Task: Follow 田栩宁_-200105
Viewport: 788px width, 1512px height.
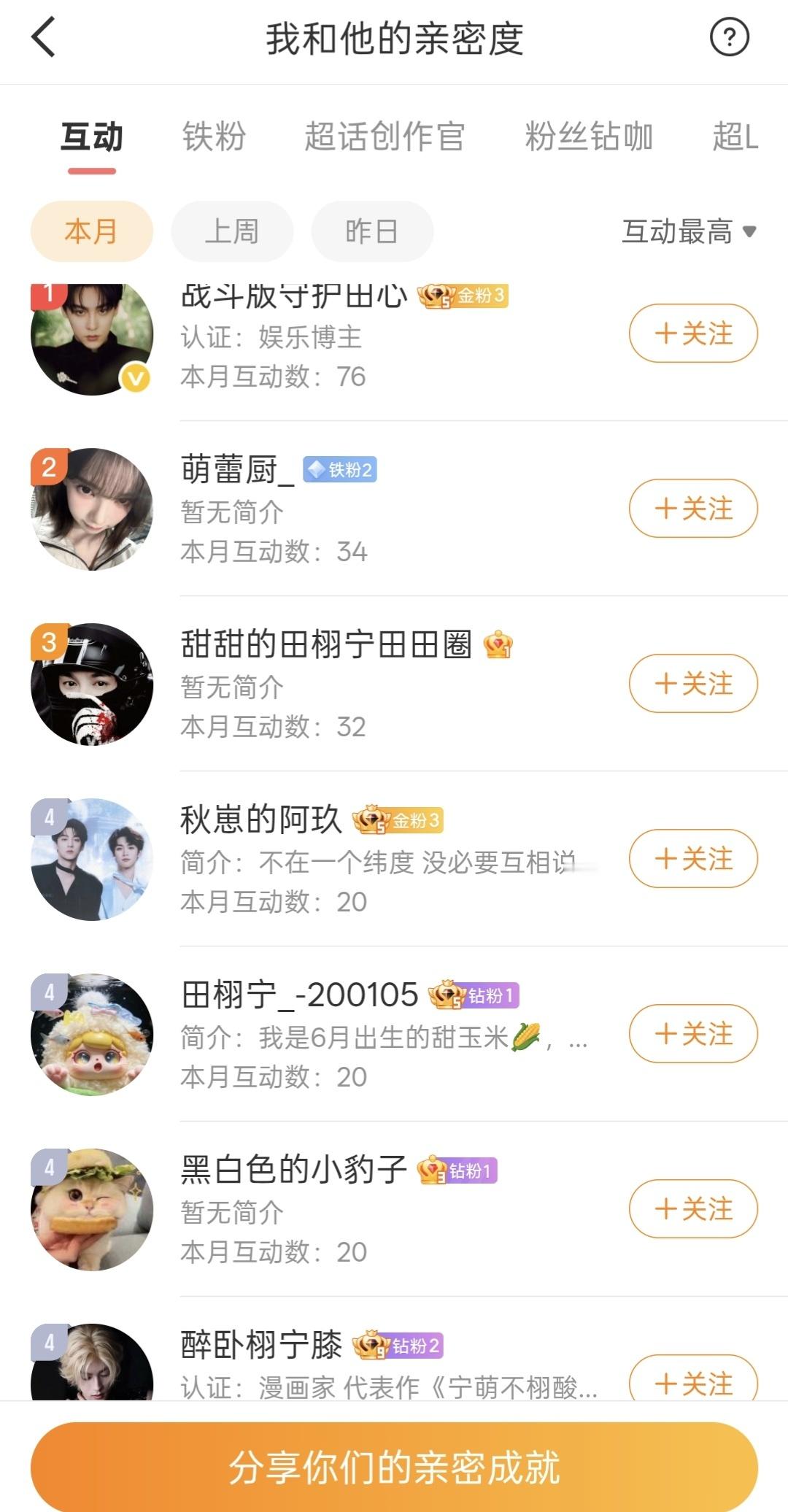Action: [x=693, y=1034]
